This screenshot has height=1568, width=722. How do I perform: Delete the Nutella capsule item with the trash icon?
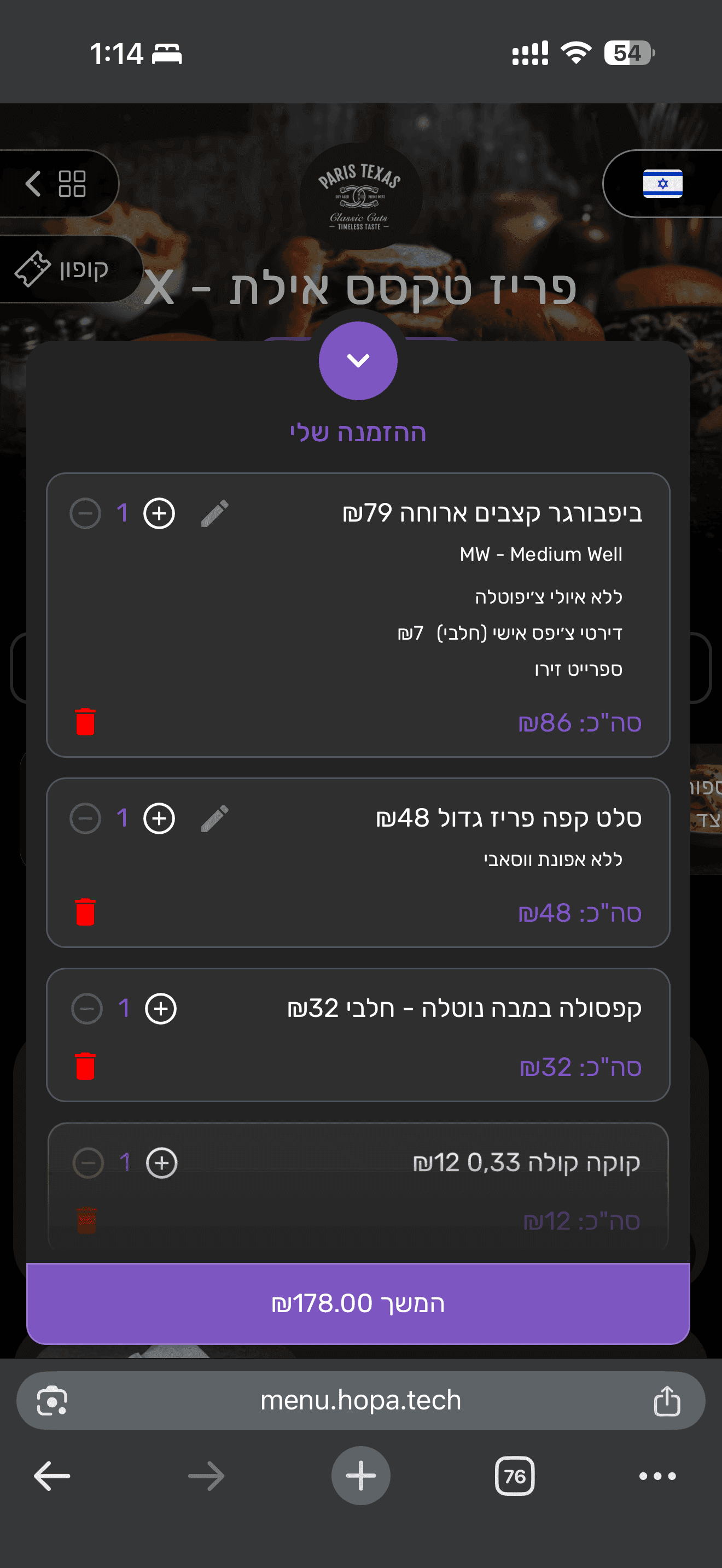(84, 1066)
